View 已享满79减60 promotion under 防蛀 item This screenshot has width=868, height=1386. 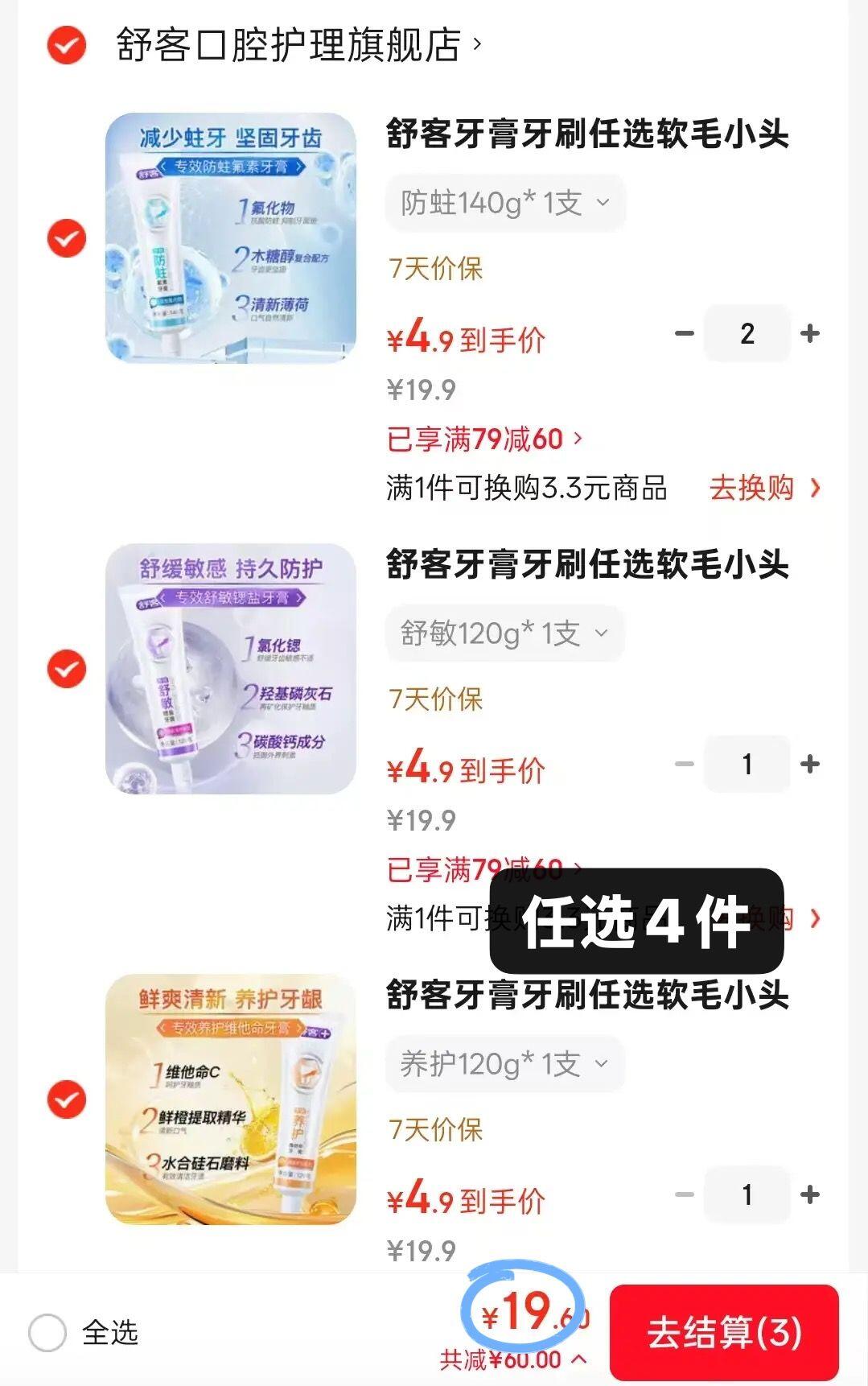tap(484, 439)
